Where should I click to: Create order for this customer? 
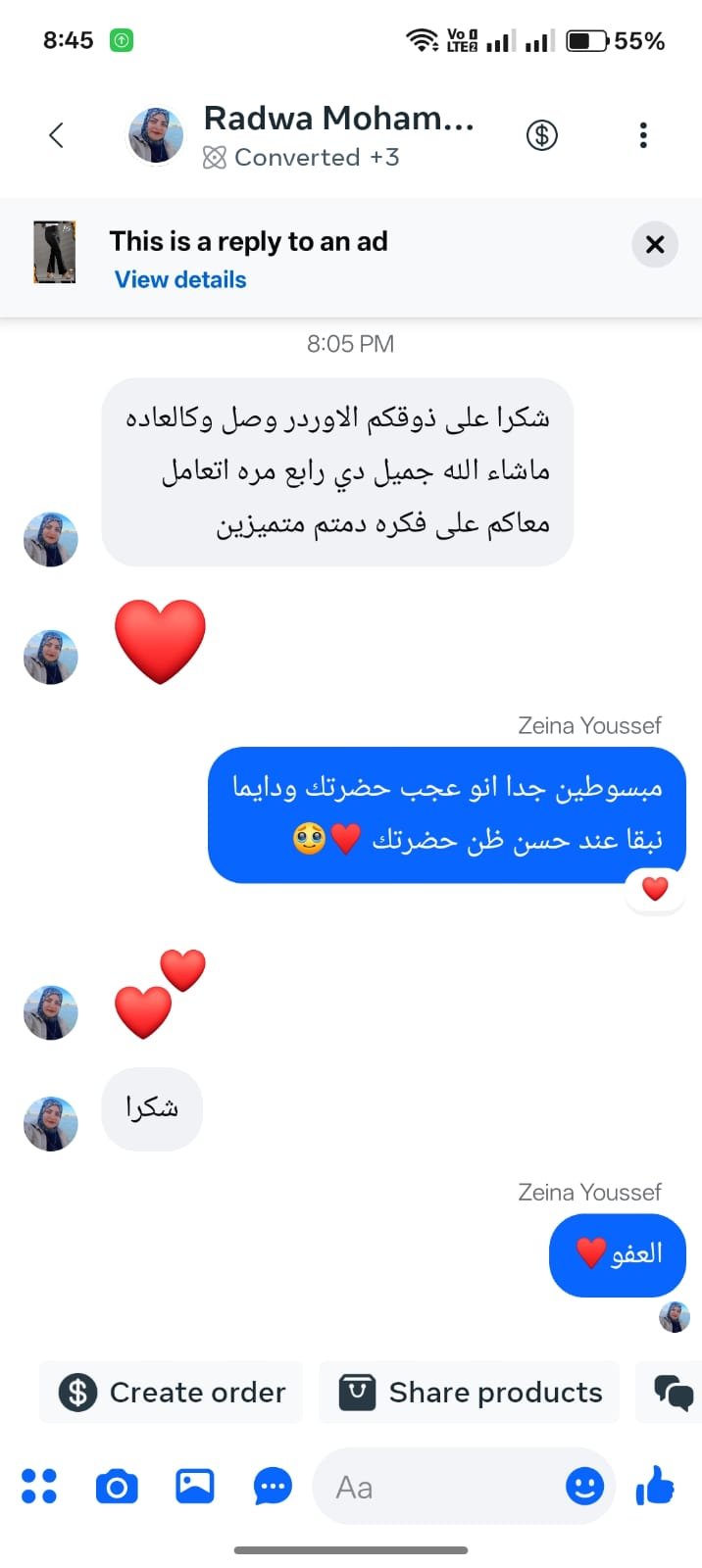point(172,1393)
